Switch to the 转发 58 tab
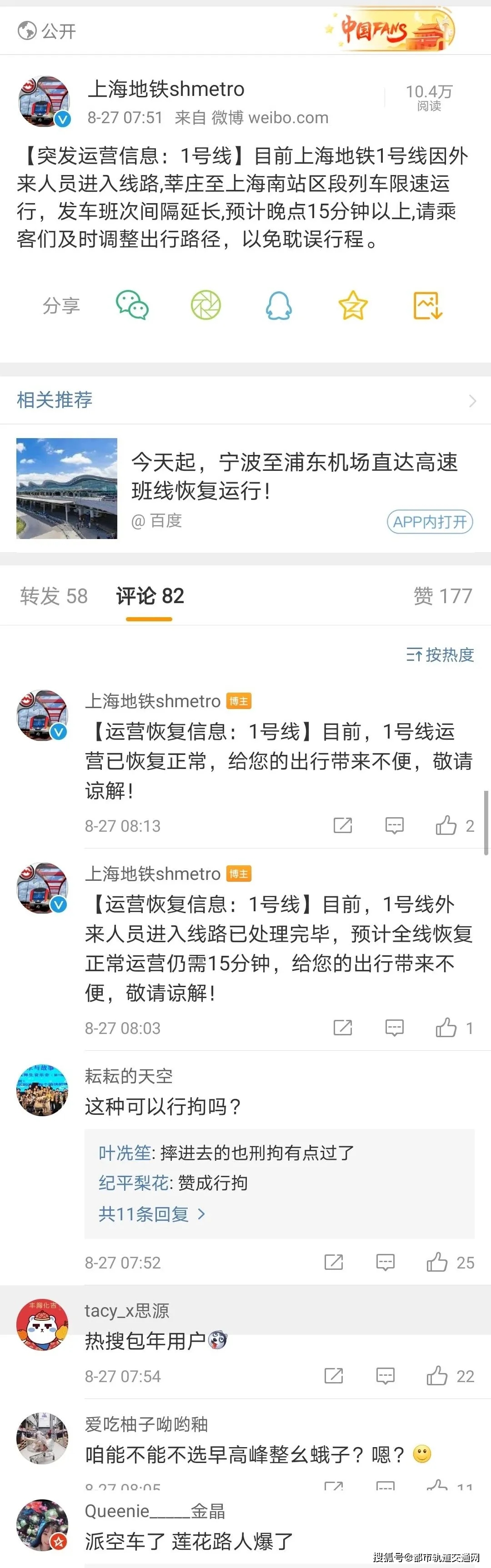 [54, 596]
